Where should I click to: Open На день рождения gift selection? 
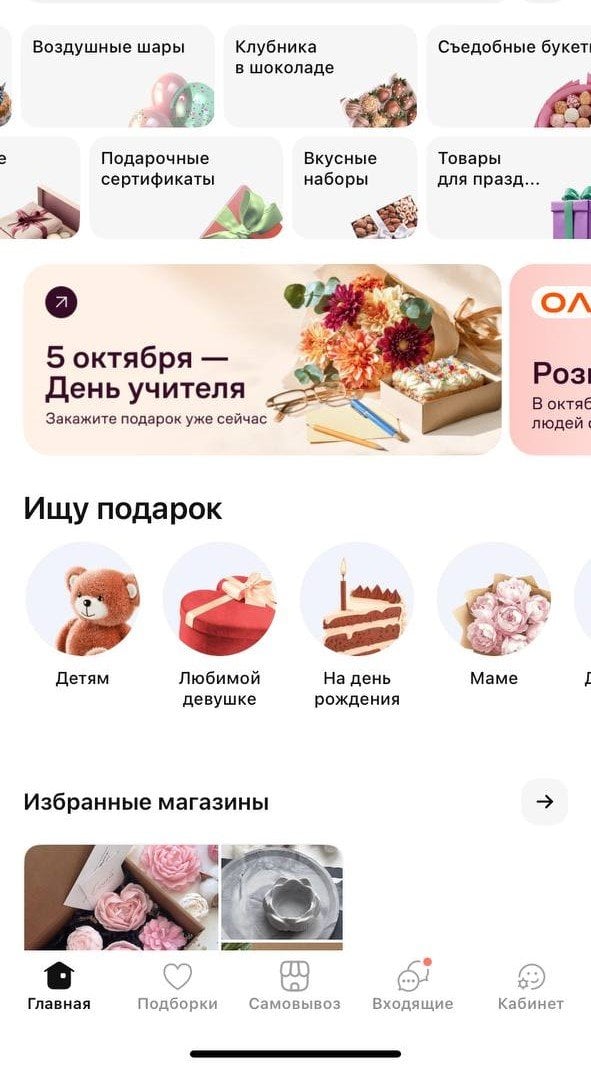[x=357, y=625]
